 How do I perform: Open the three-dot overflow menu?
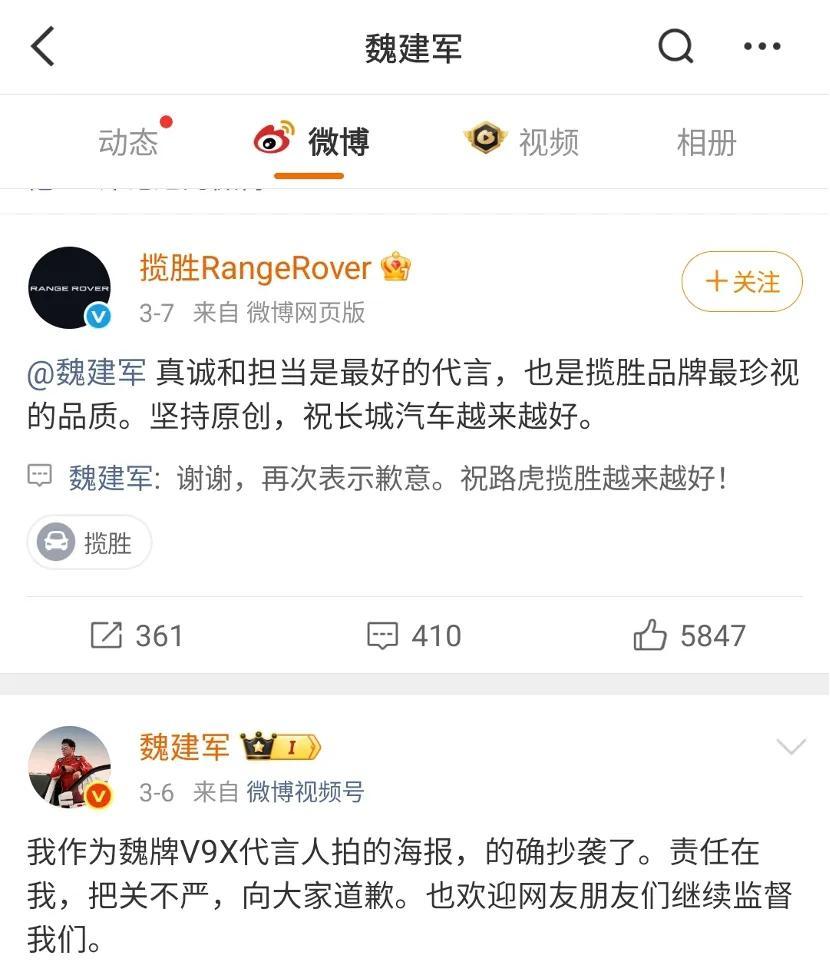point(762,46)
